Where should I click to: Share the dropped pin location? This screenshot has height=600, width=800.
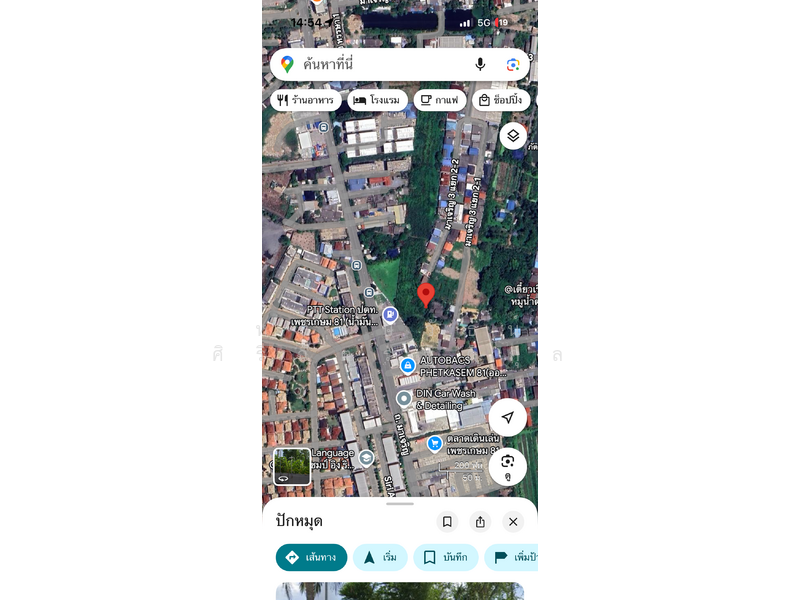click(x=480, y=521)
